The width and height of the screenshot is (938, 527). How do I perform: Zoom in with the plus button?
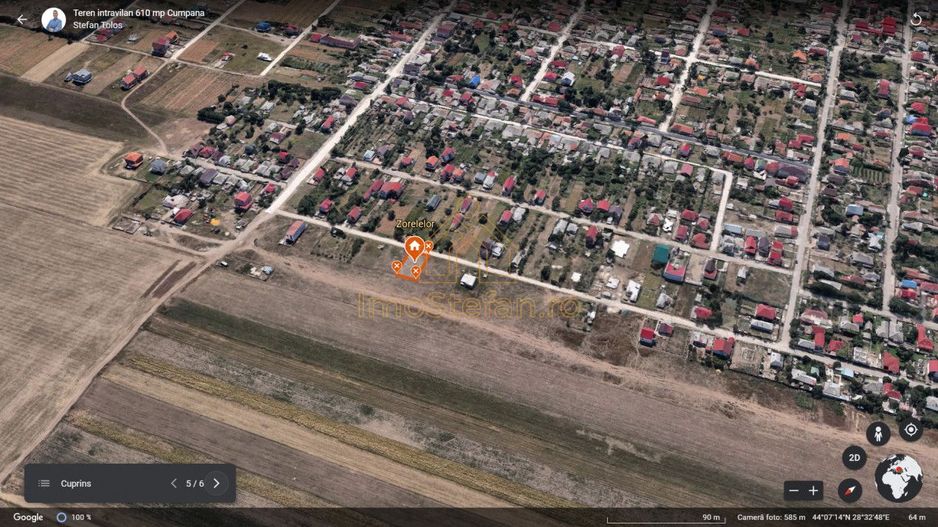tap(814, 491)
